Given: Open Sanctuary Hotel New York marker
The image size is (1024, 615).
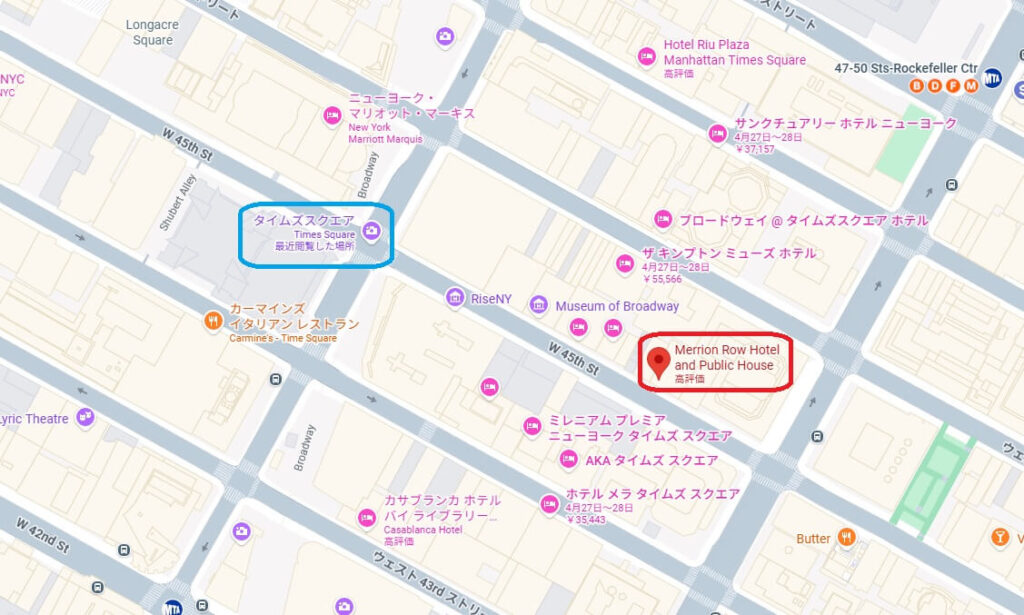Looking at the screenshot, I should (x=717, y=132).
